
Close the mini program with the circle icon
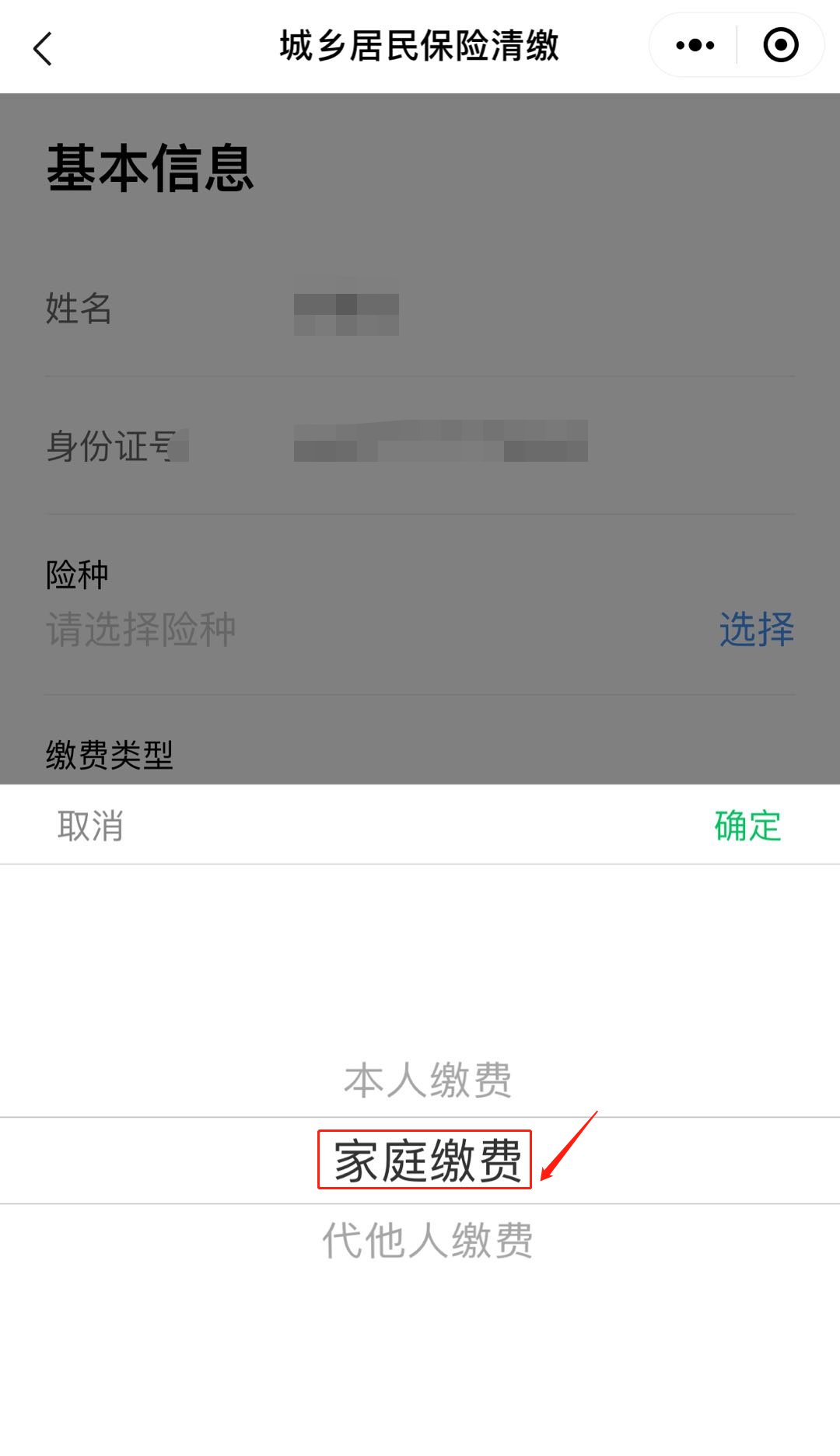tap(781, 45)
